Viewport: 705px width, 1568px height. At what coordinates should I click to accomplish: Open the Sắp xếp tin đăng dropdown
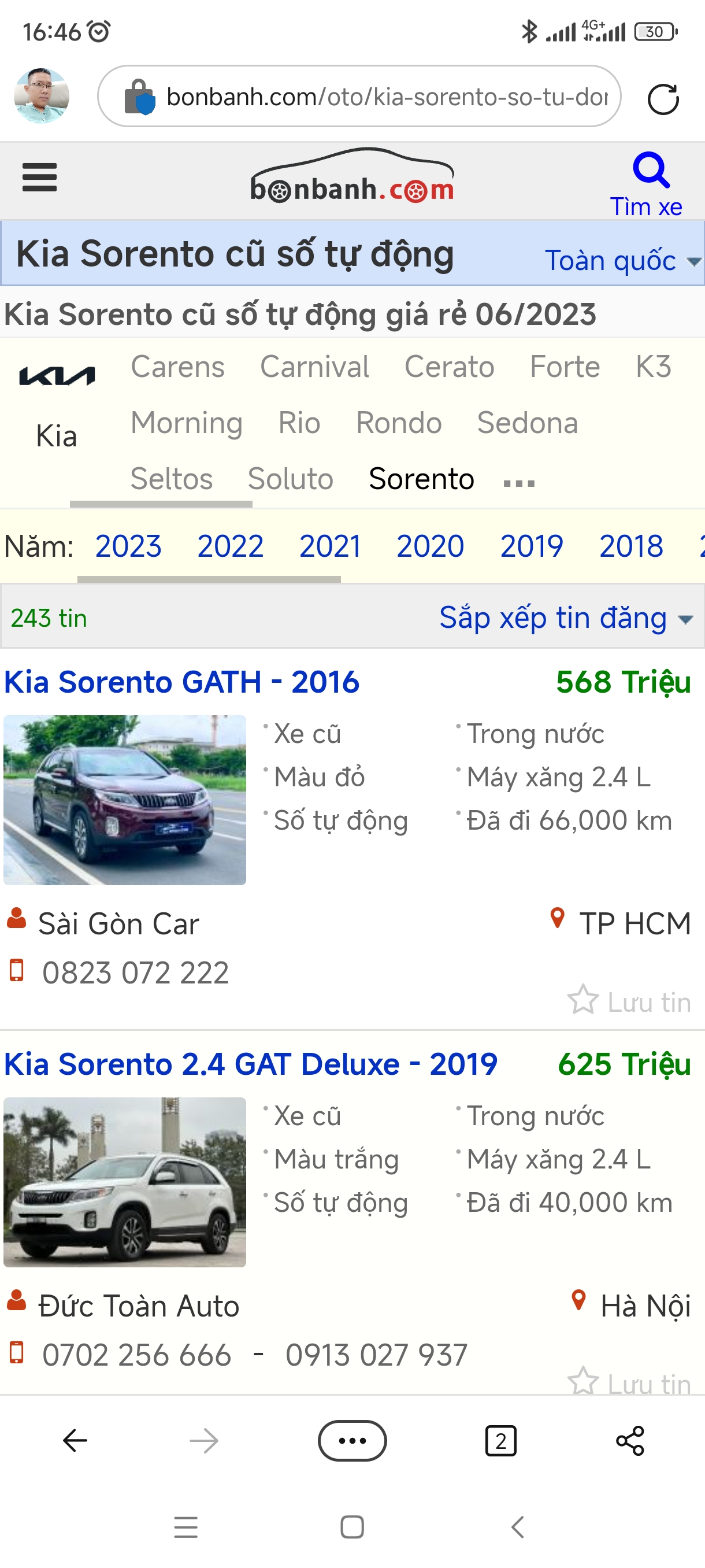pyautogui.click(x=565, y=618)
